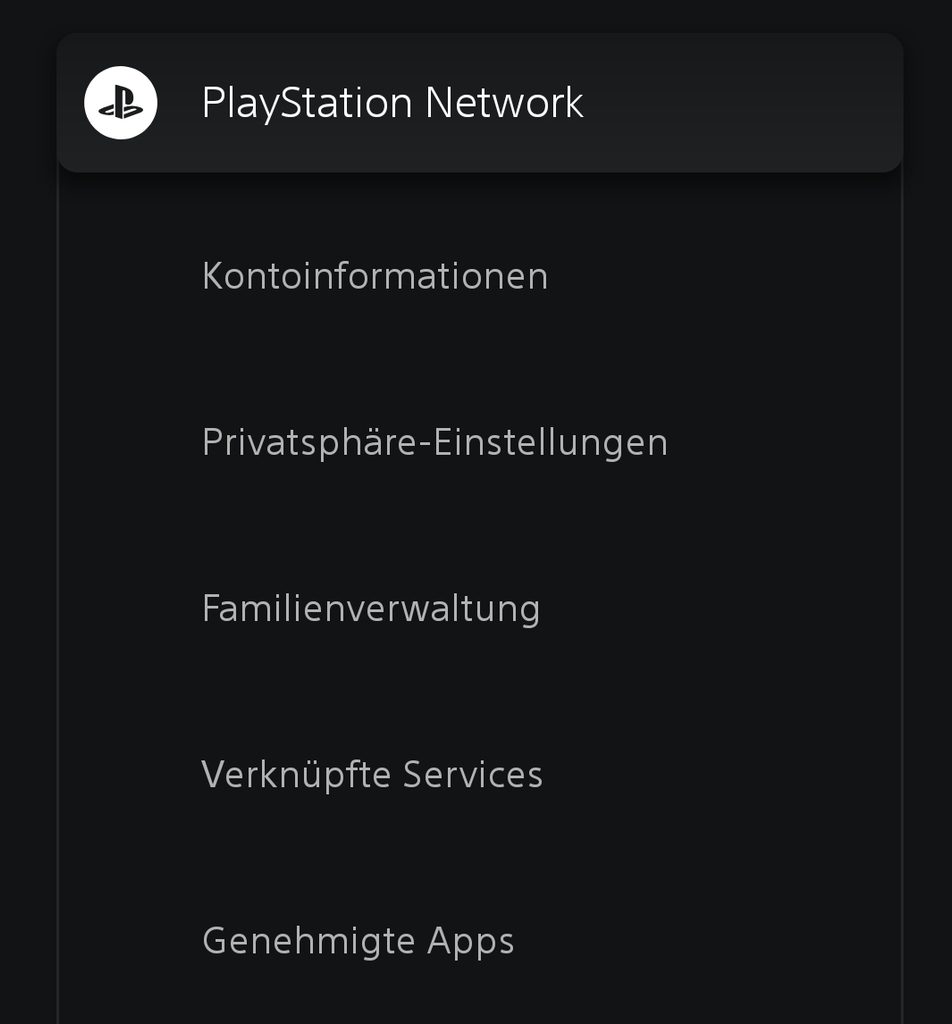Open Kontoinformationen

[x=375, y=276]
